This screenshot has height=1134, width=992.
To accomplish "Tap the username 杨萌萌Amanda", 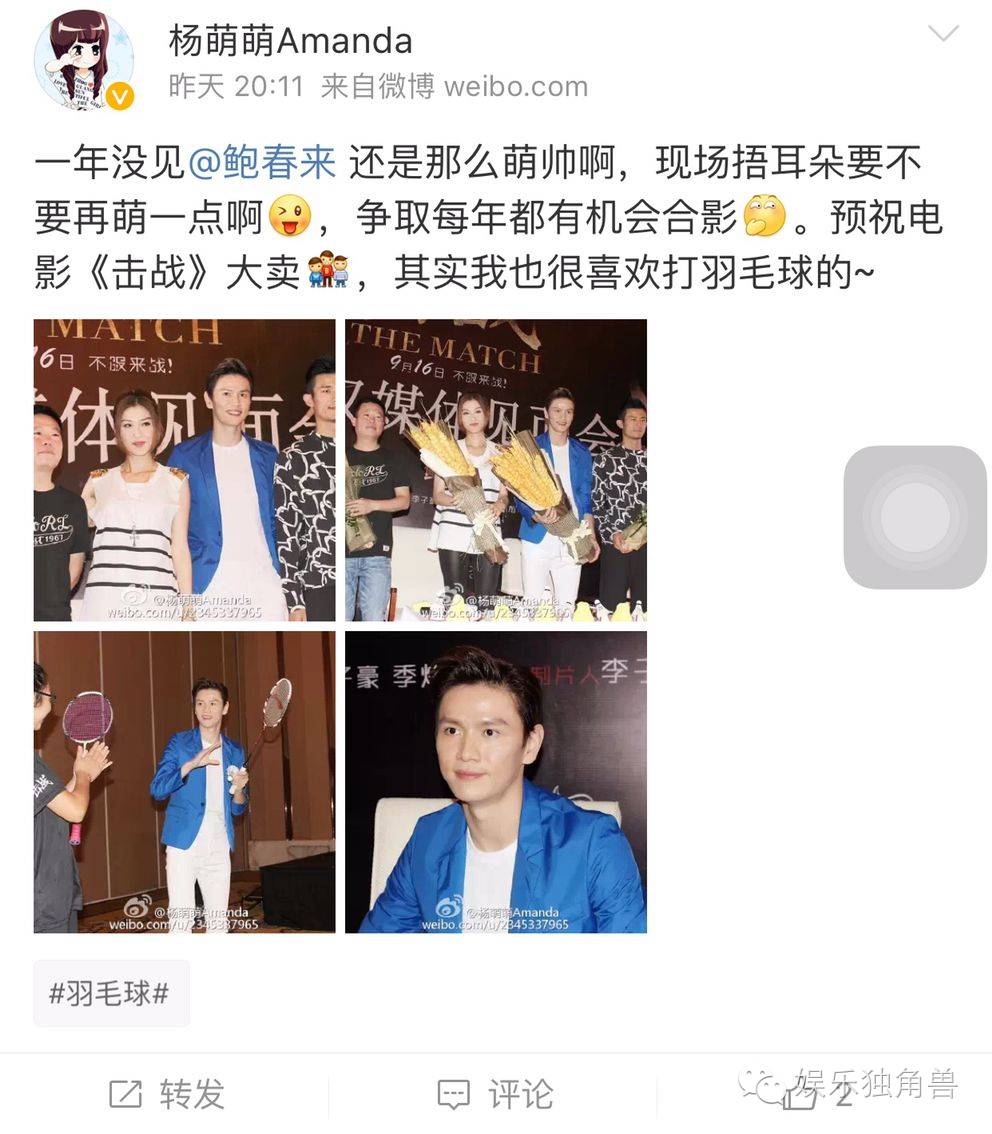I will click(290, 40).
